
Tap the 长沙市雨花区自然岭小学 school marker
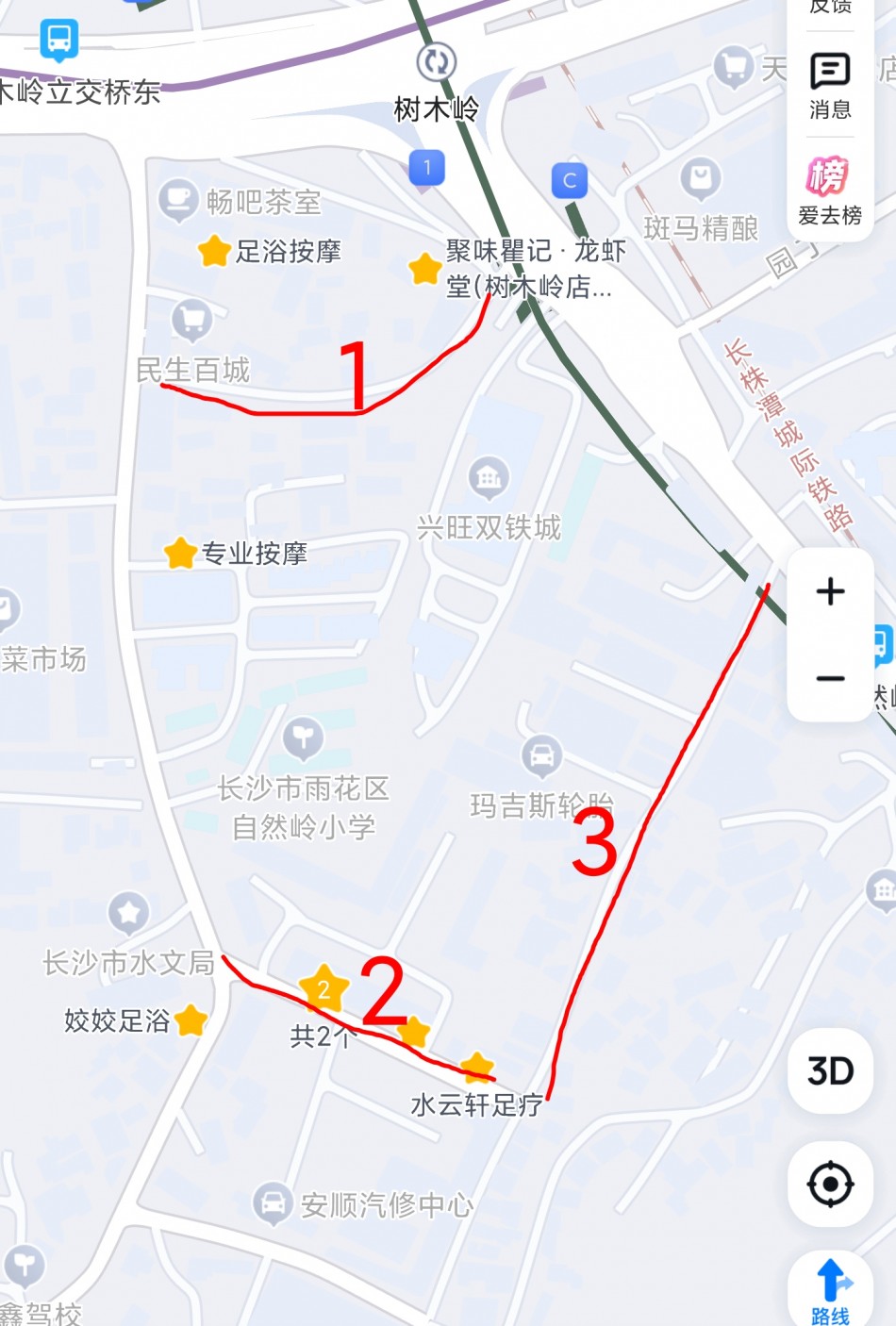click(303, 738)
